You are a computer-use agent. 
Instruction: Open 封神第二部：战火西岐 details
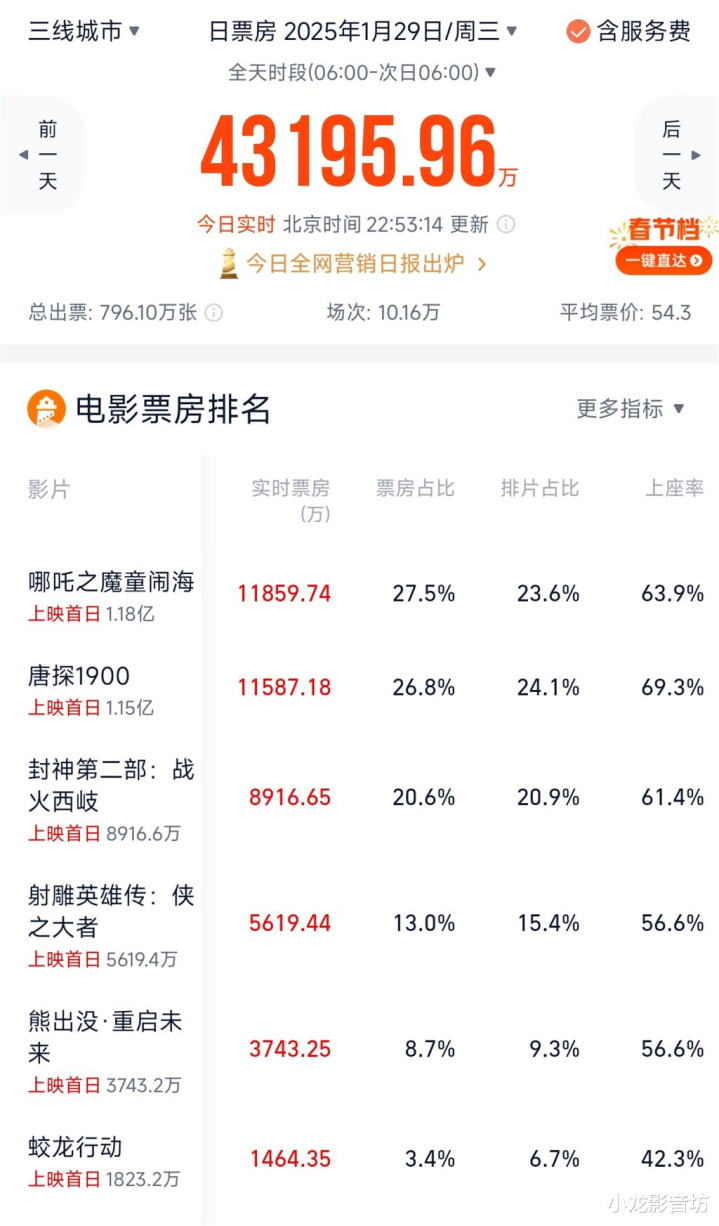pos(360,798)
